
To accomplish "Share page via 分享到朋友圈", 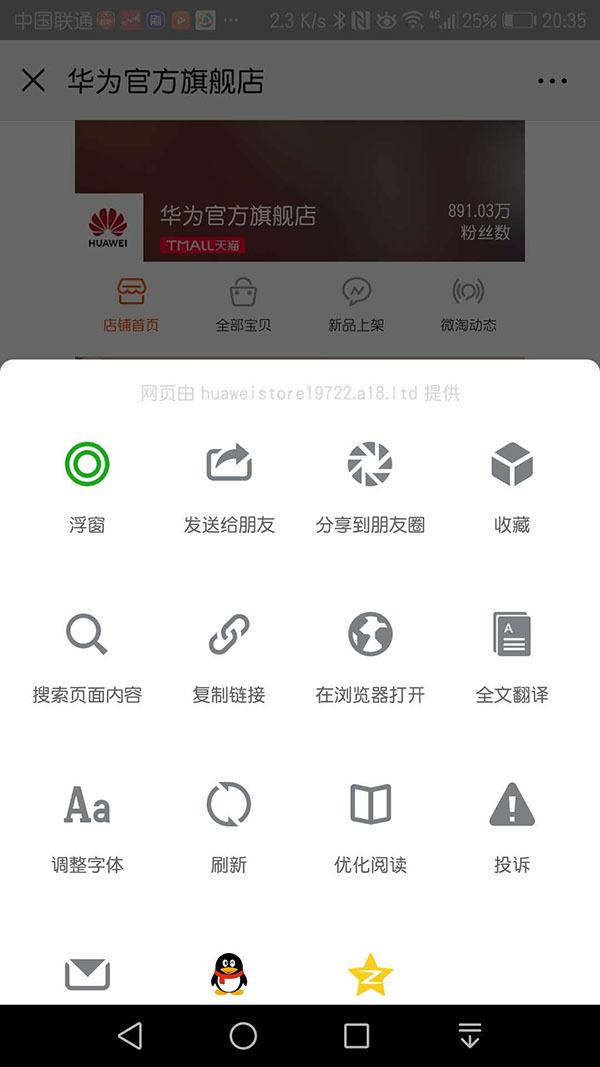I will point(370,464).
